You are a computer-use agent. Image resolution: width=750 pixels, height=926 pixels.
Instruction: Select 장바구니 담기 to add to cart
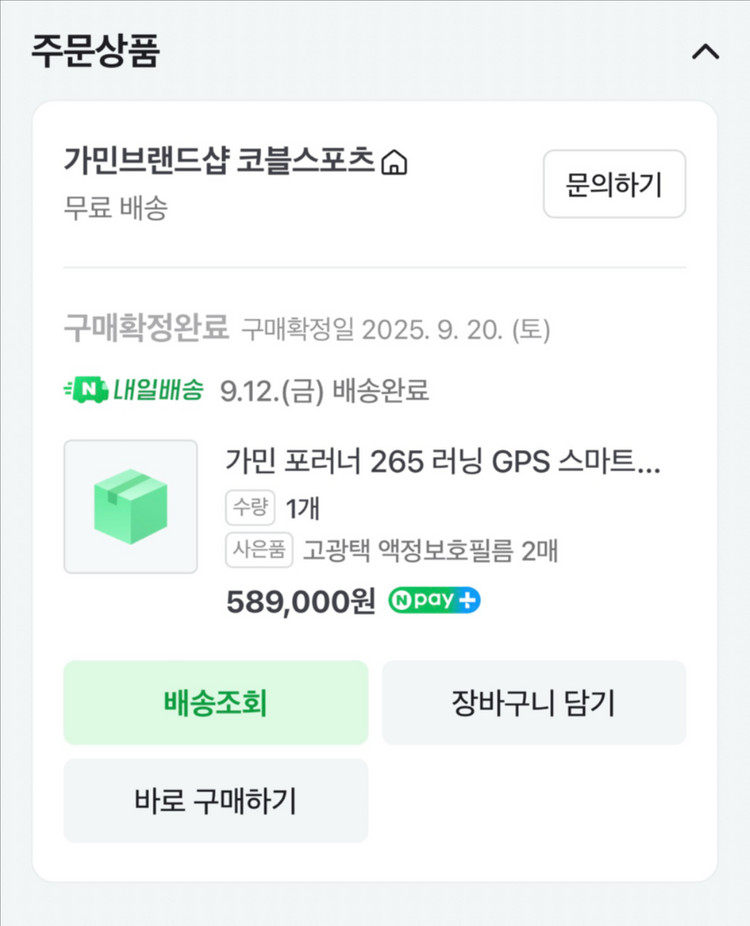point(534,702)
